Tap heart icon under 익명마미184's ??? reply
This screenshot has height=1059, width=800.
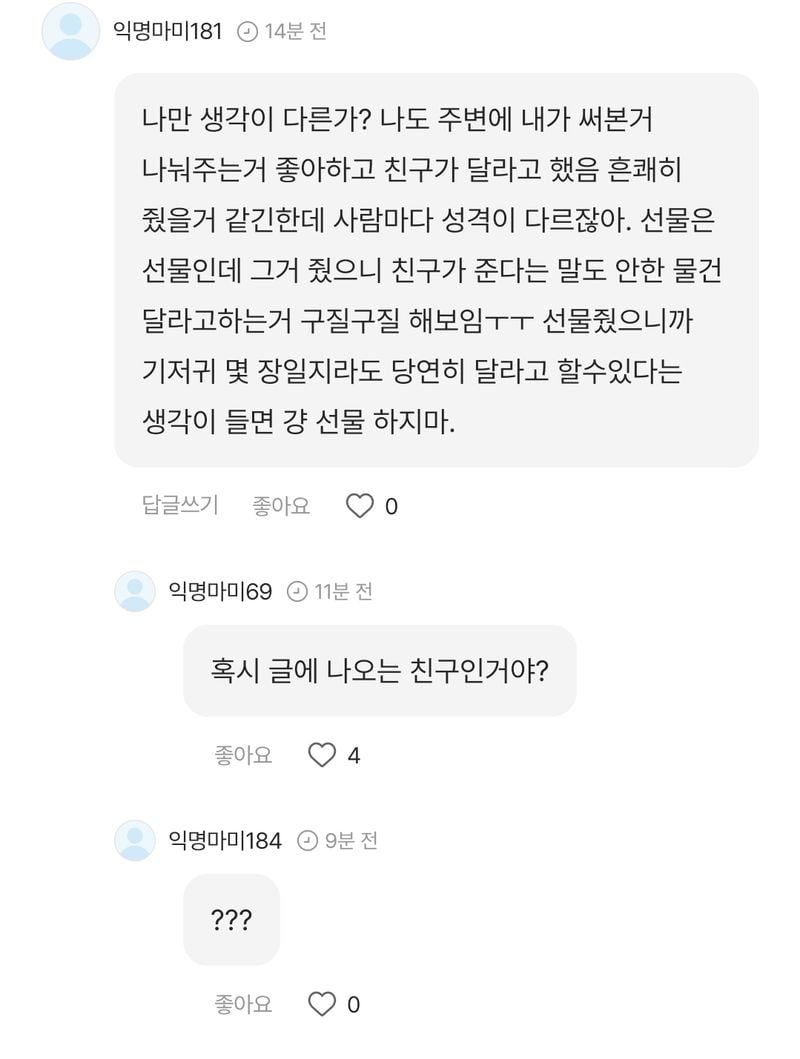[x=321, y=1004]
